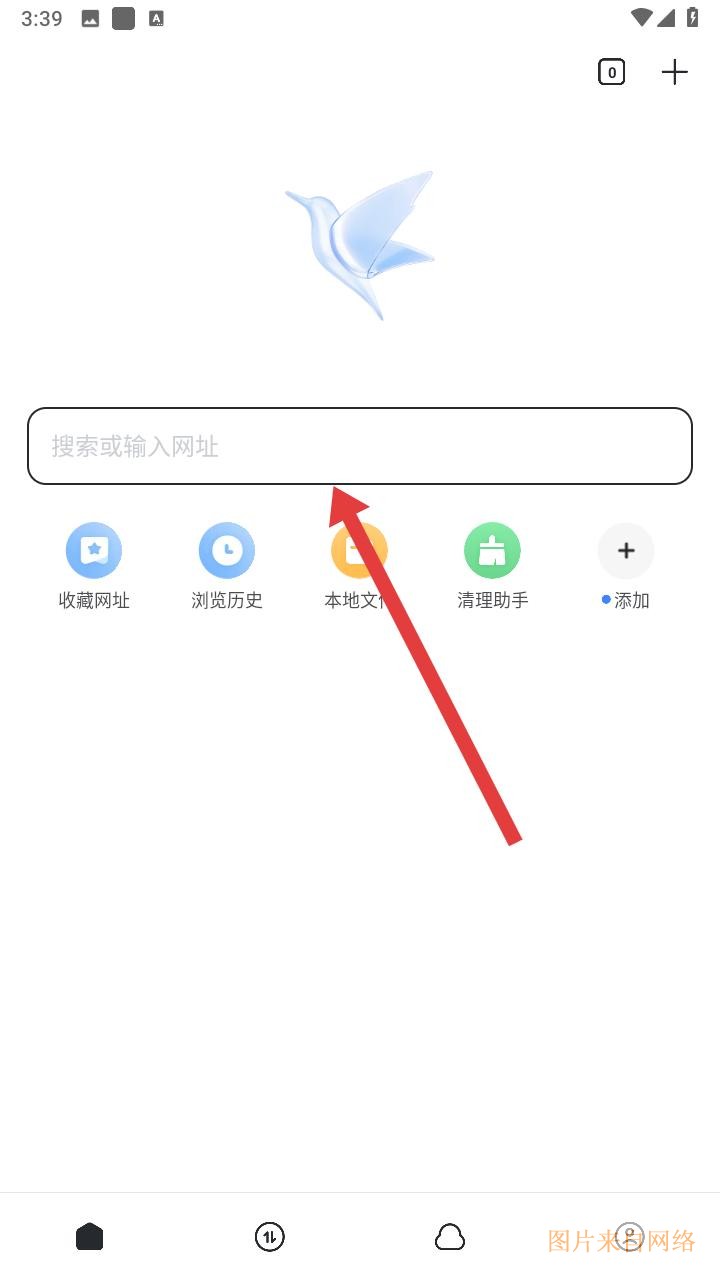Open the transfer arrows tab in bottom bar
The width and height of the screenshot is (720, 1280).
point(270,1237)
